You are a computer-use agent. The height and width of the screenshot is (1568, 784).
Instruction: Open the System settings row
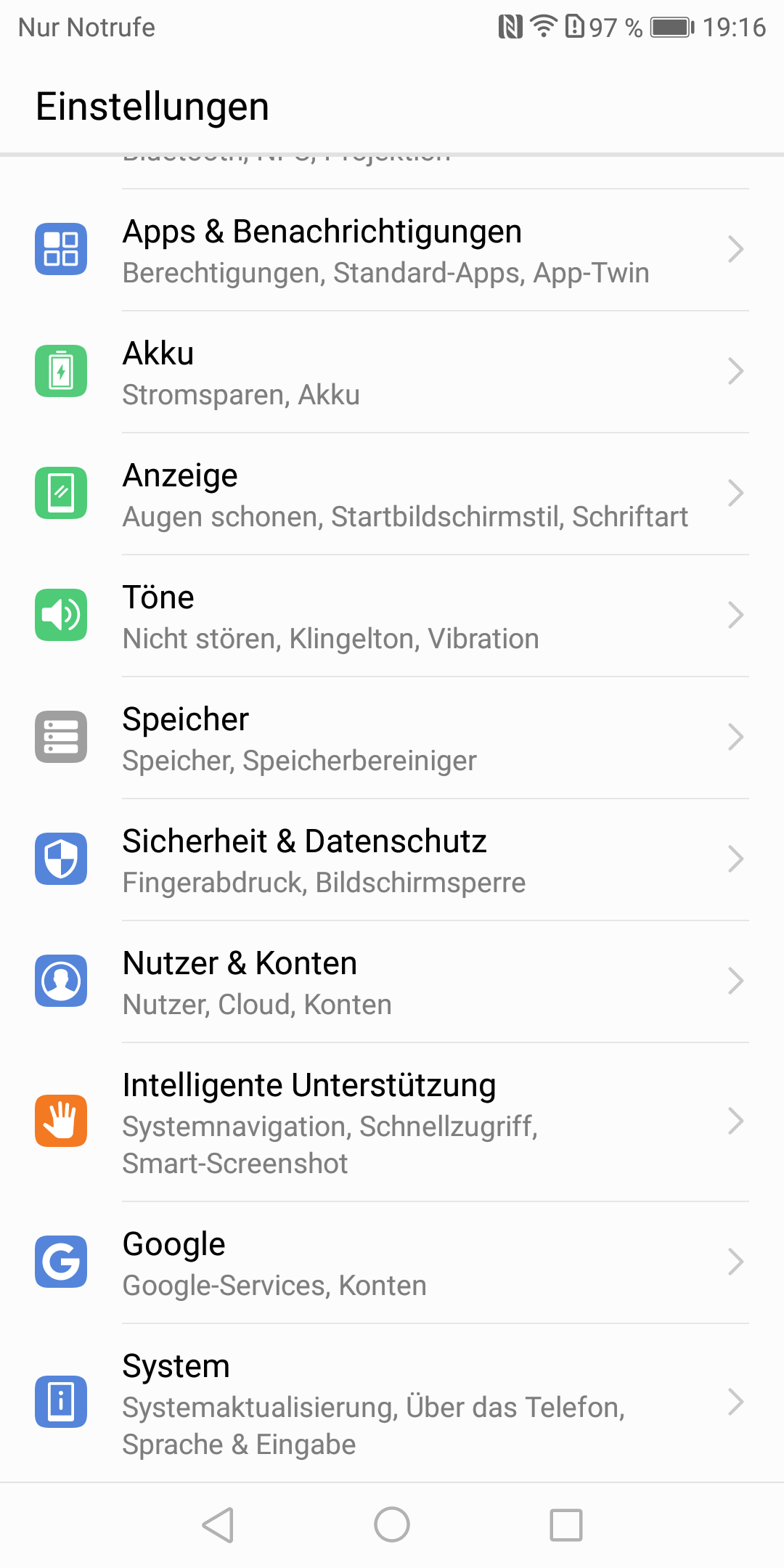coord(392,1402)
